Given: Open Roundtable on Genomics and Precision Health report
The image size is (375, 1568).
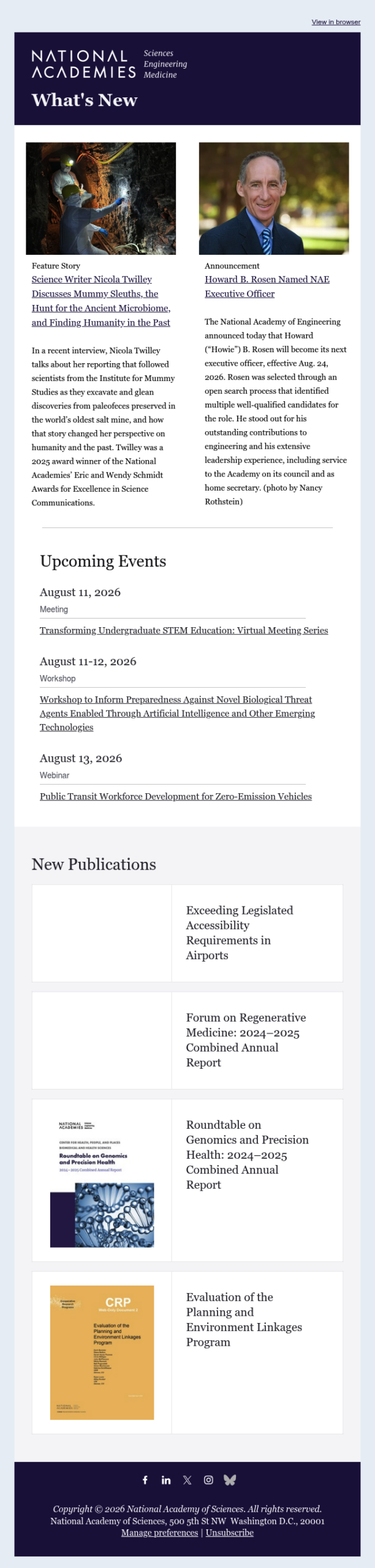Looking at the screenshot, I should click(187, 1180).
